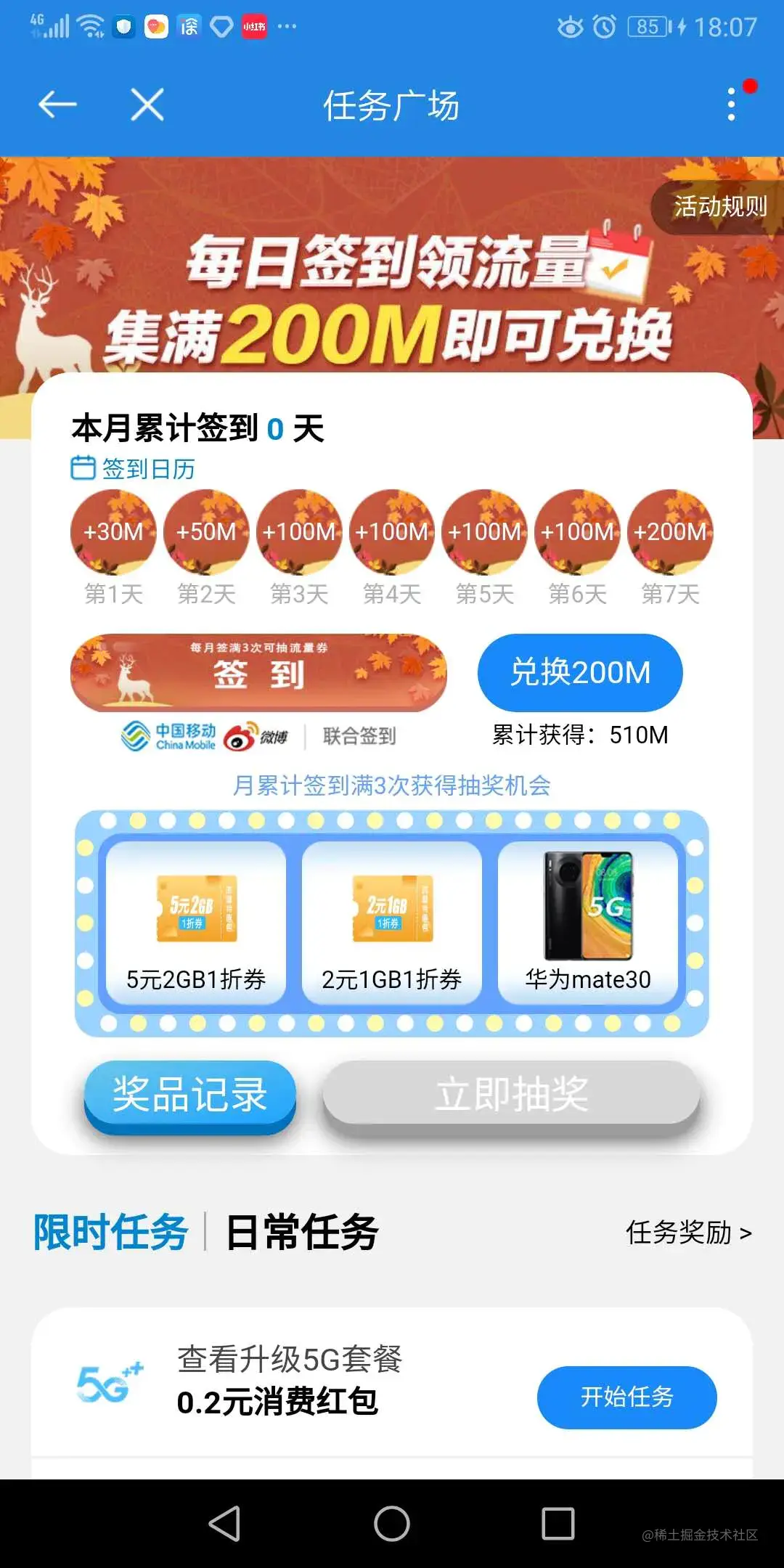The height and width of the screenshot is (1568, 784).
Task: Open 任务奖励 task rewards
Action: [x=688, y=1233]
